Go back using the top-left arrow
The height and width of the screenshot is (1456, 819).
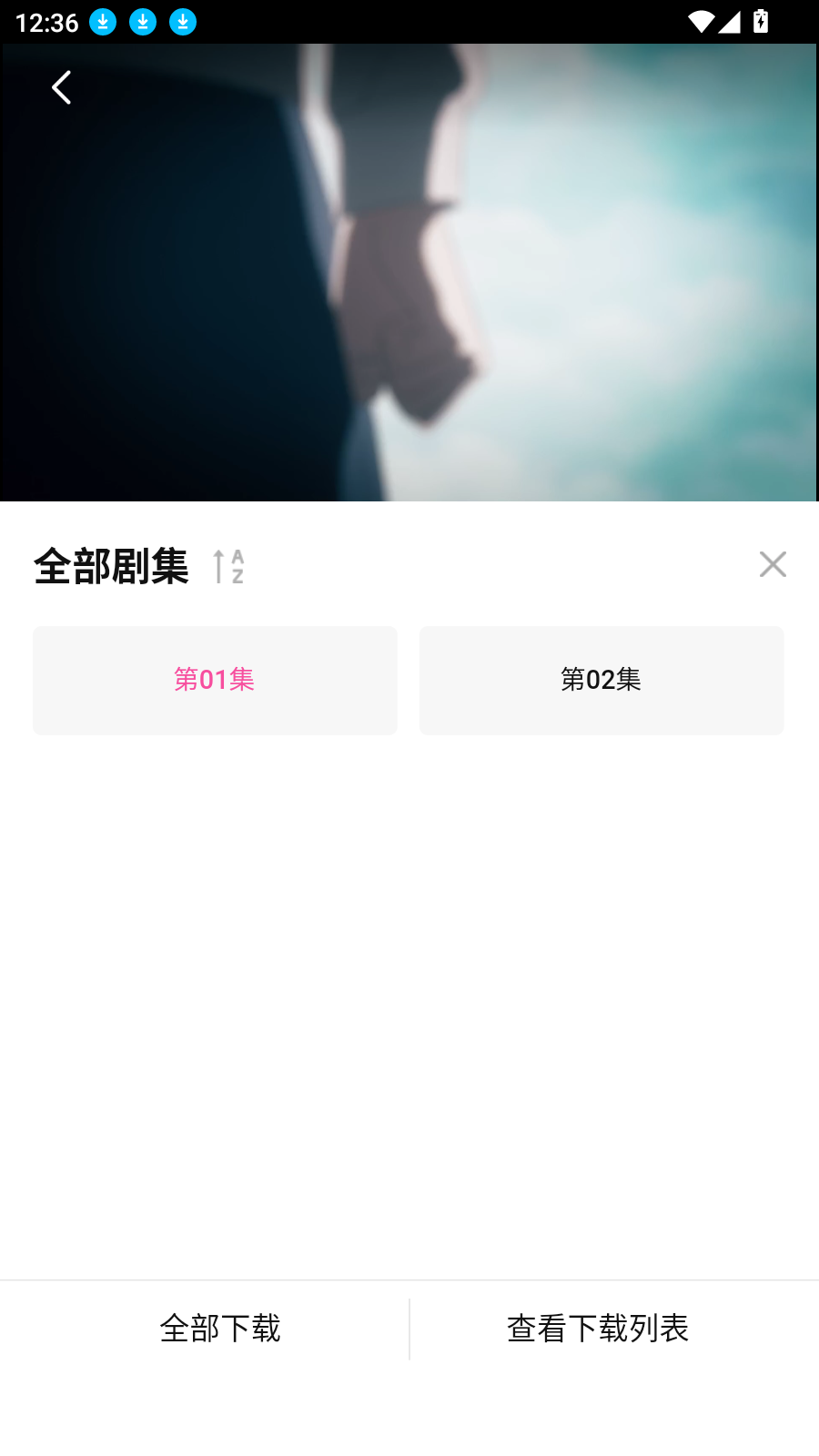(x=61, y=88)
